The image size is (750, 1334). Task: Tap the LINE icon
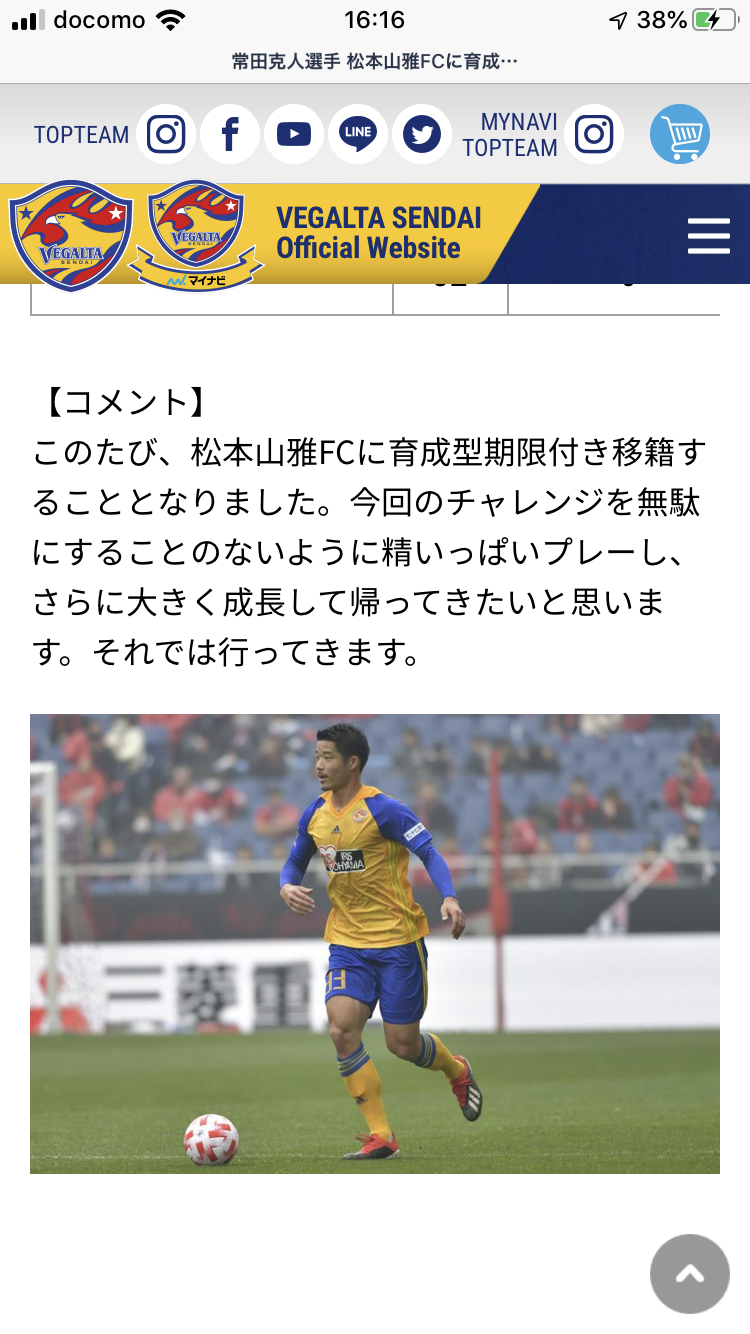(x=357, y=134)
